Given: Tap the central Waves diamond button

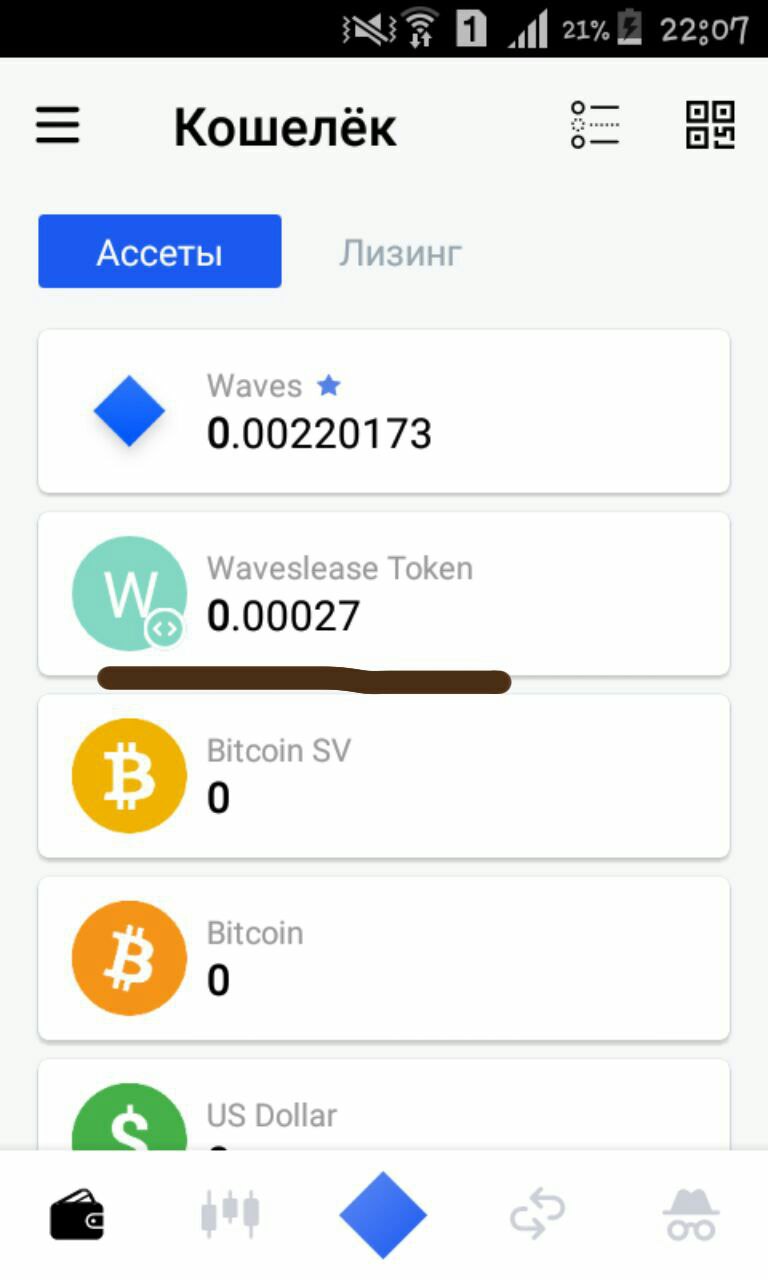Looking at the screenshot, I should coord(383,1215).
